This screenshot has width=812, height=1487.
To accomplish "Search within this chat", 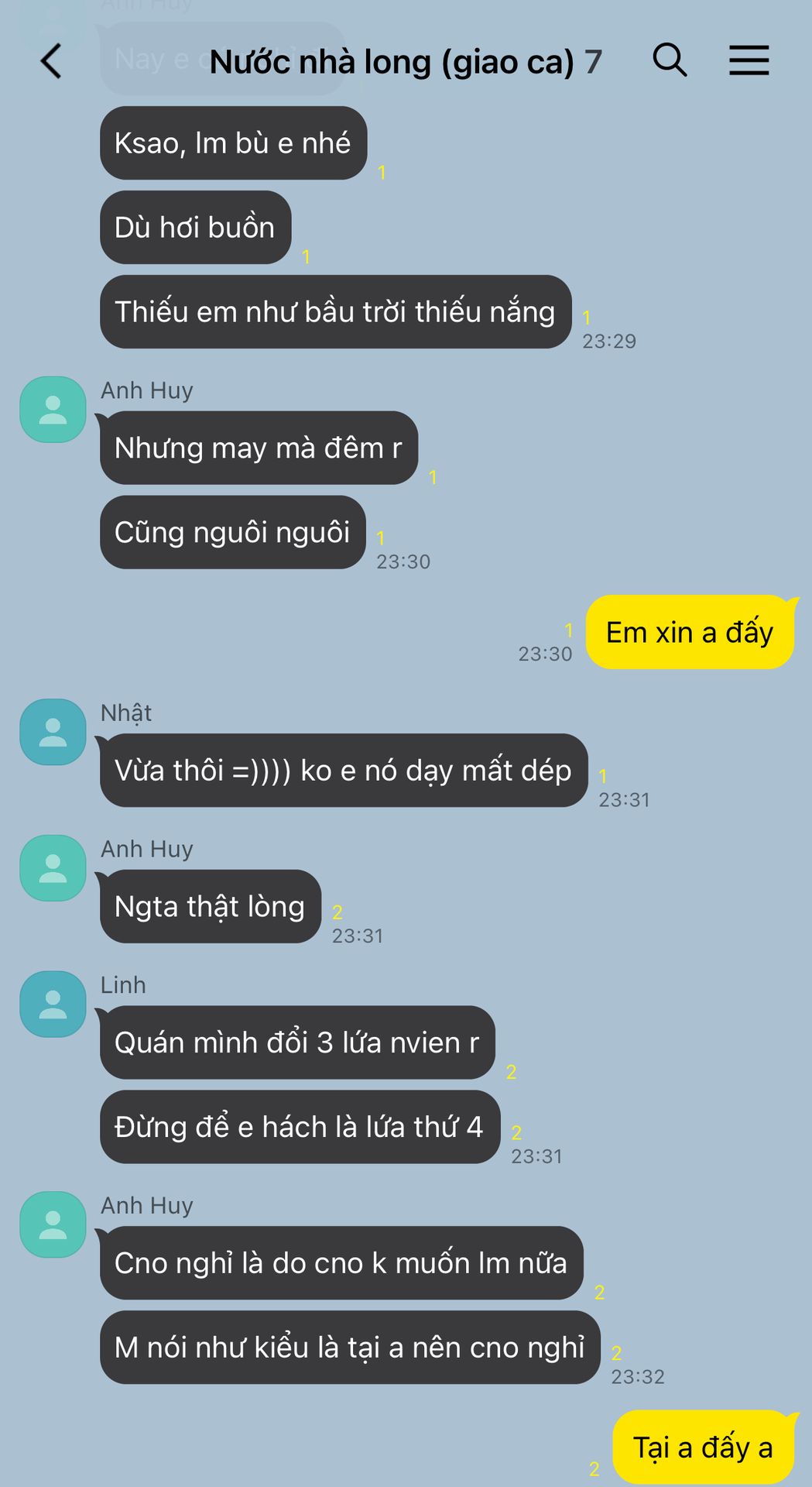I will [670, 60].
